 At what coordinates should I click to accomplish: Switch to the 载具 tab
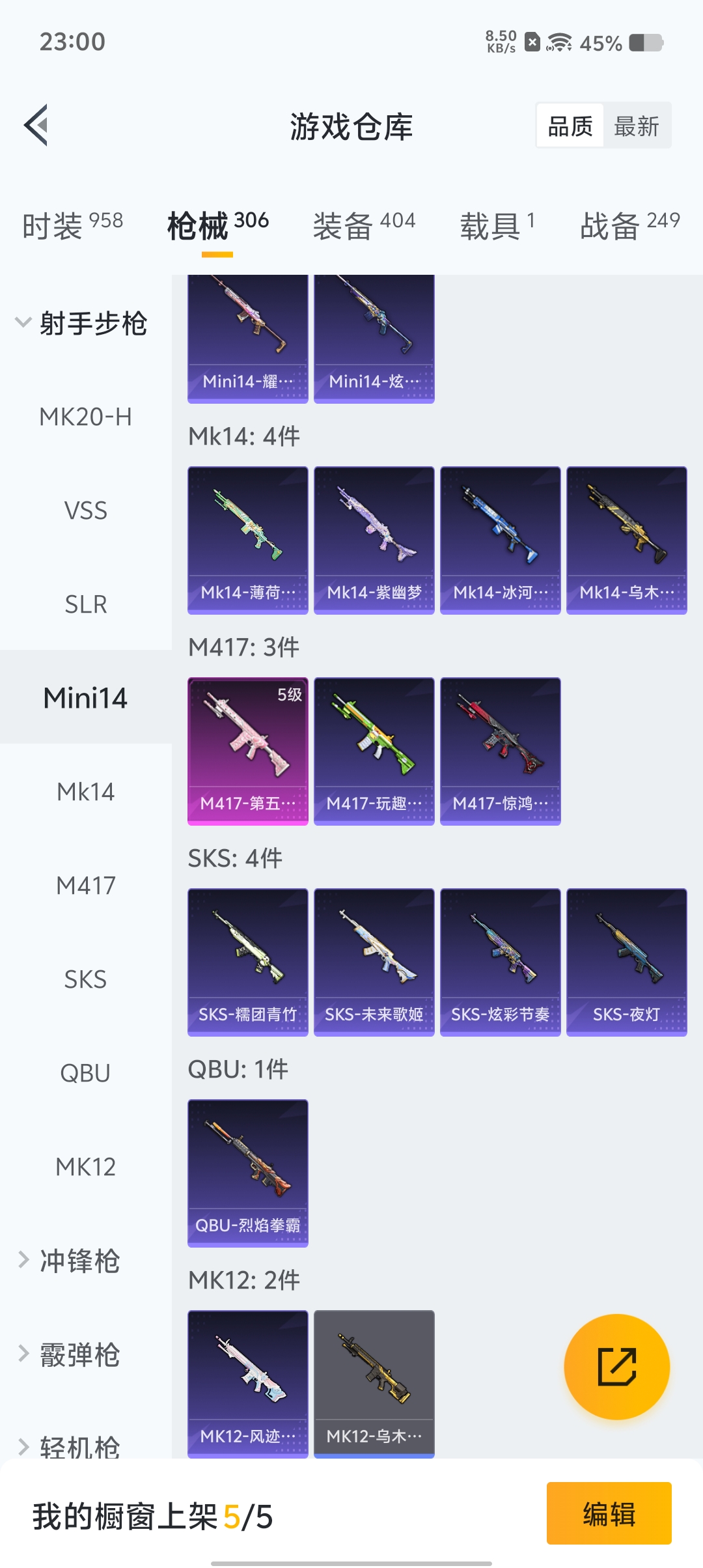(x=497, y=225)
